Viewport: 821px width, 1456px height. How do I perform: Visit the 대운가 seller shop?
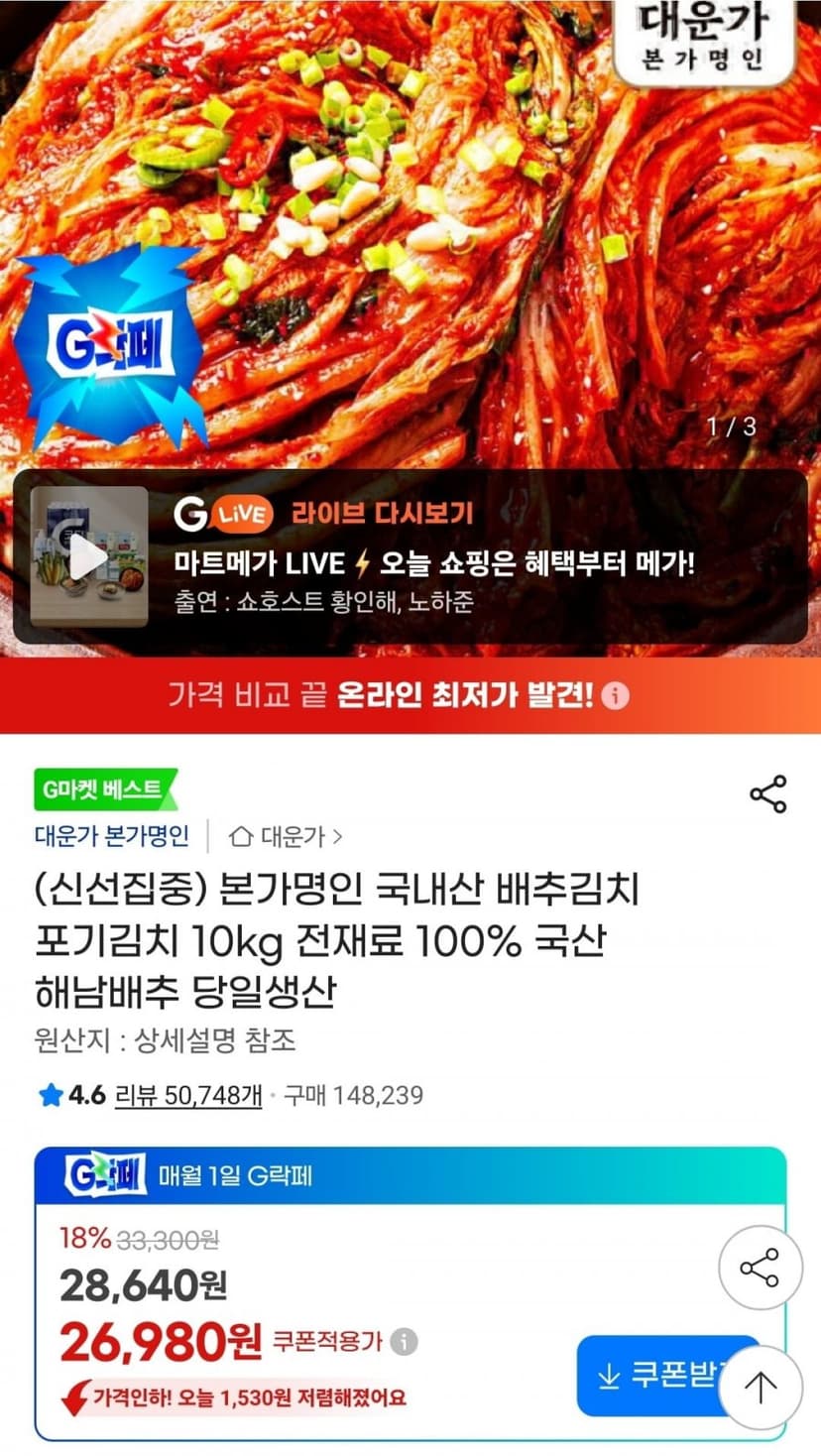coord(286,837)
